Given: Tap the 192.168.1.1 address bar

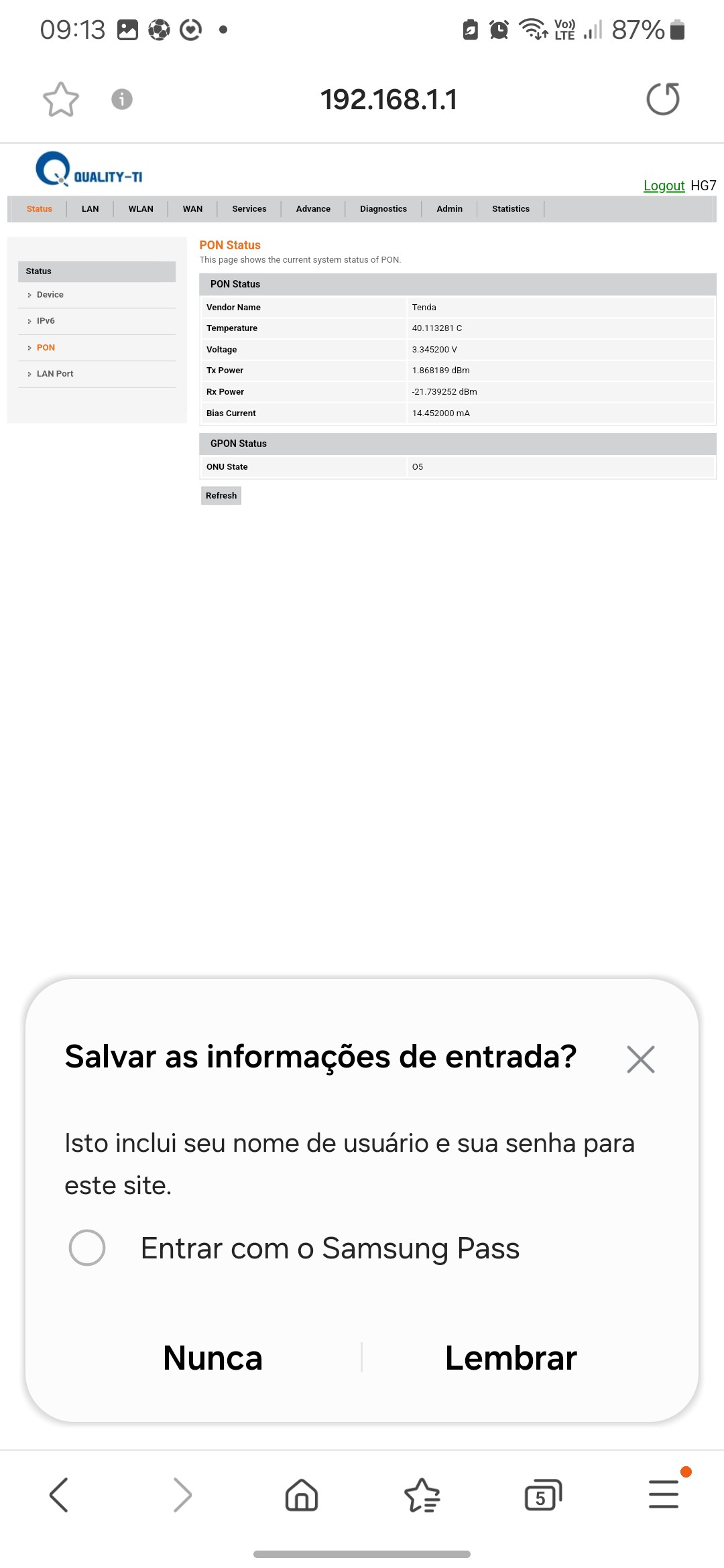Looking at the screenshot, I should (388, 99).
